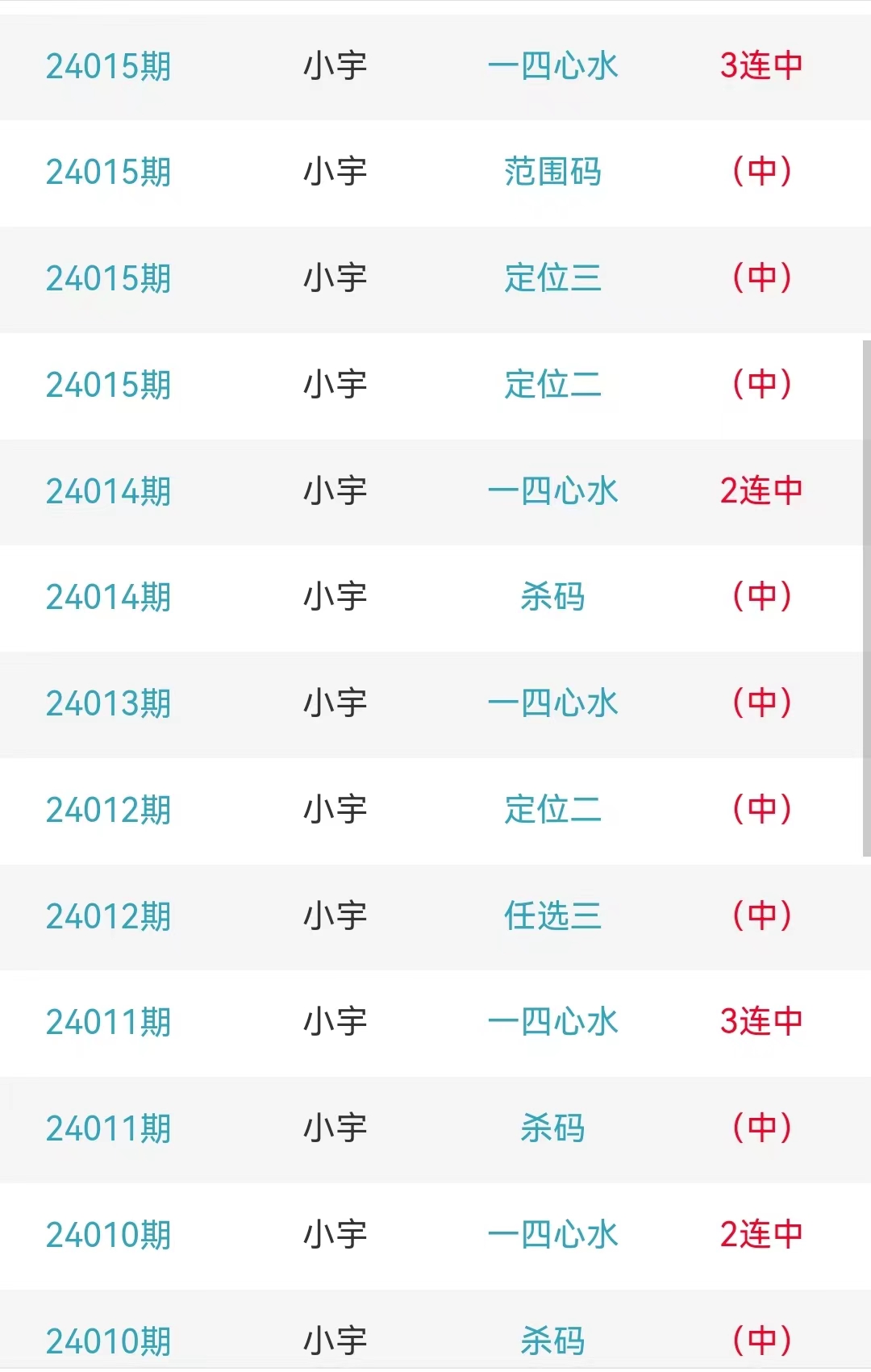Viewport: 871px width, 1372px height.
Task: Open the 24015期 范围码 row
Action: coord(552,172)
